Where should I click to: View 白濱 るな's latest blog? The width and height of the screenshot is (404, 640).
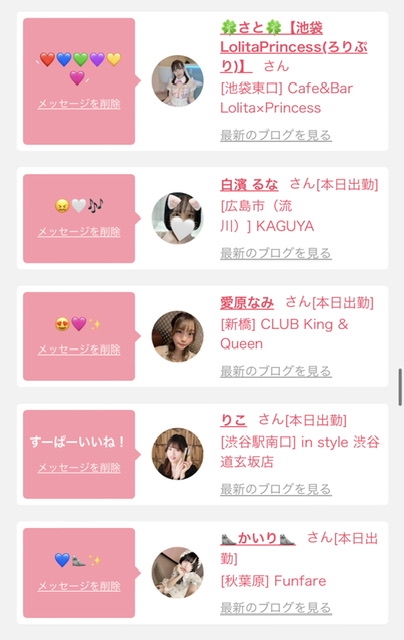[276, 253]
